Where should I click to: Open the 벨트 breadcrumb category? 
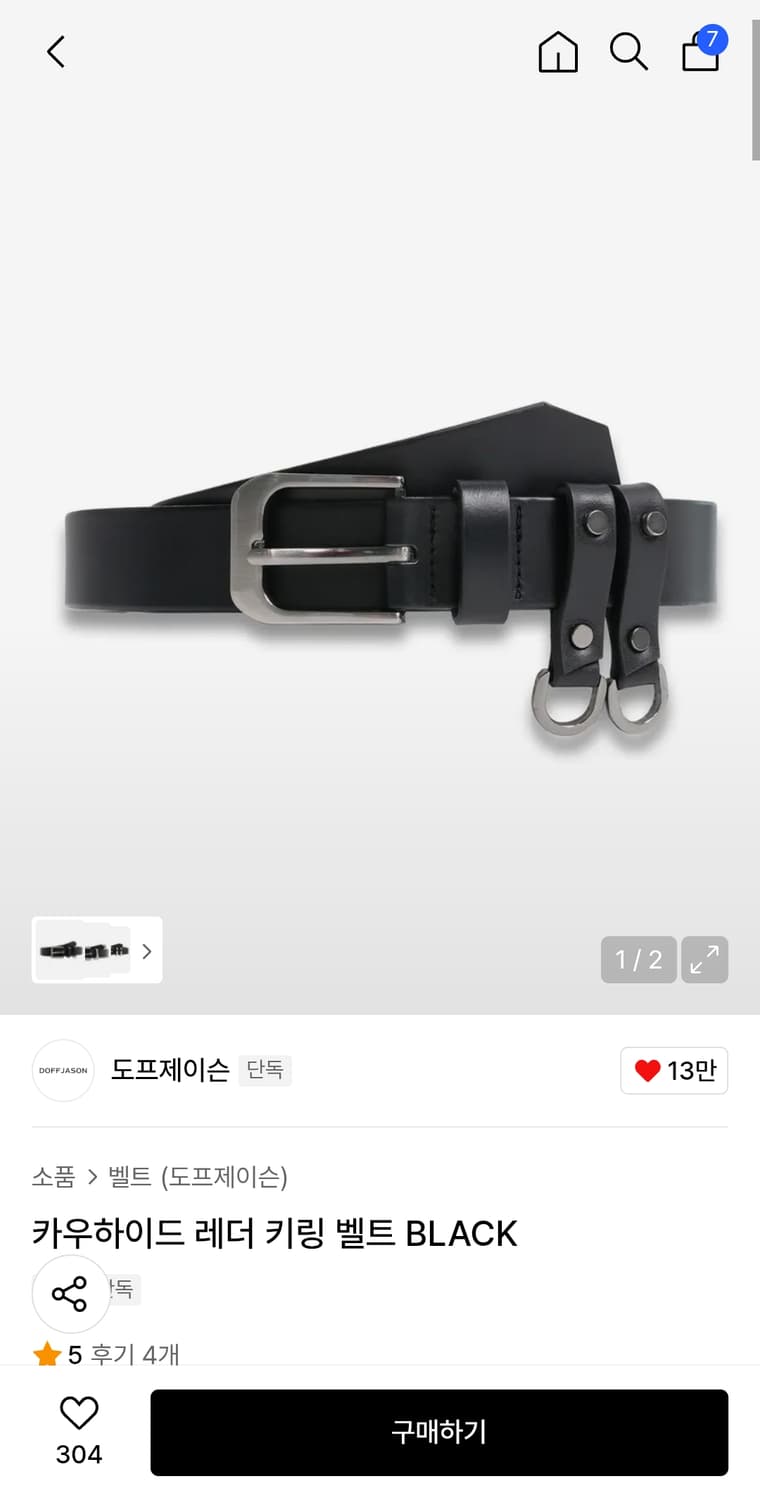tap(125, 1177)
